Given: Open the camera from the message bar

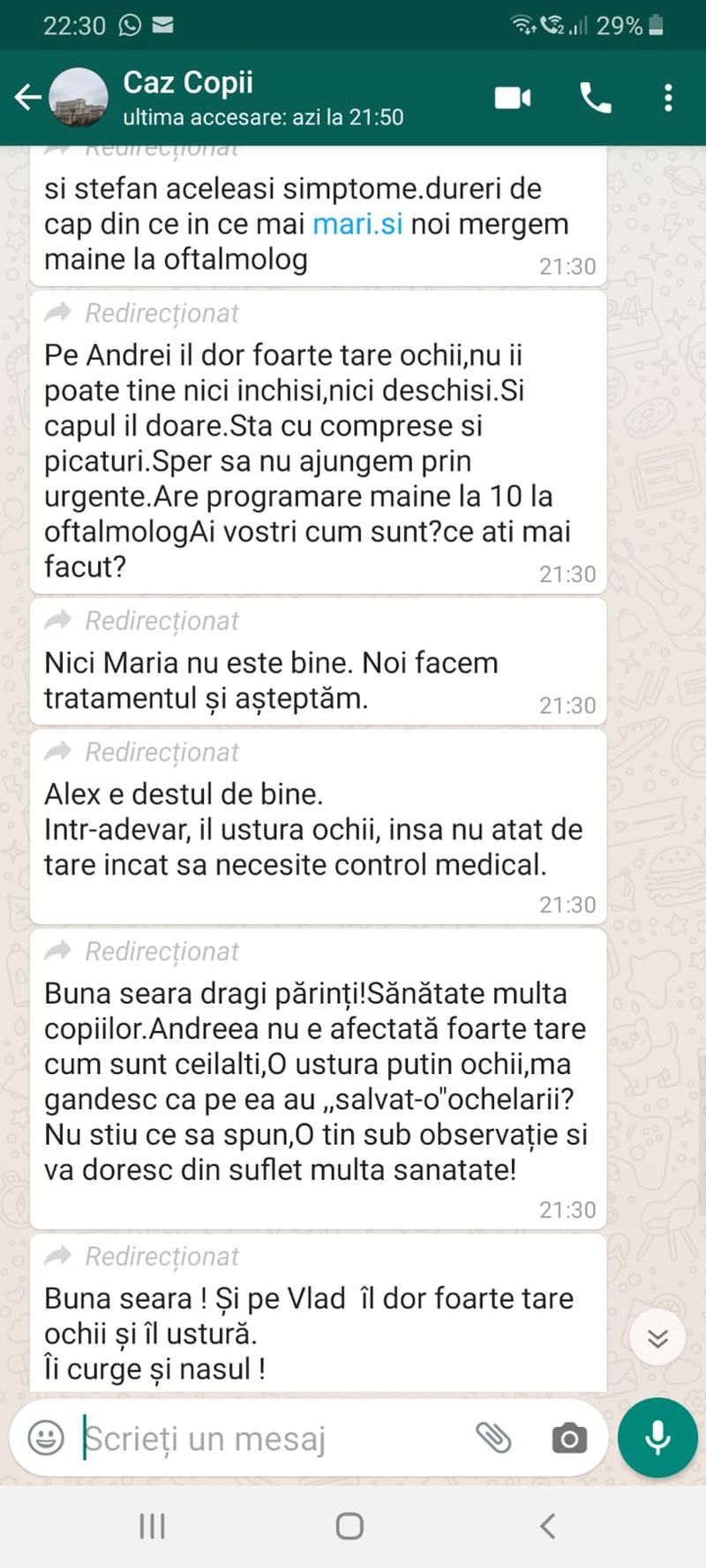Looking at the screenshot, I should click(x=569, y=1438).
